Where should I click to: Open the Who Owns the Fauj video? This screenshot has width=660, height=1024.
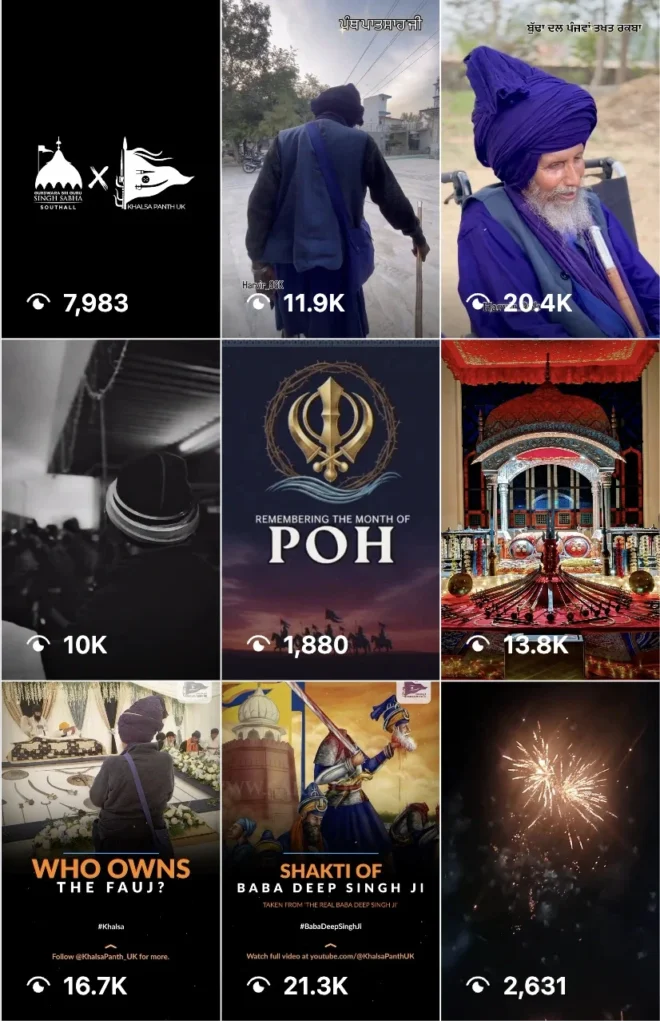(x=111, y=850)
